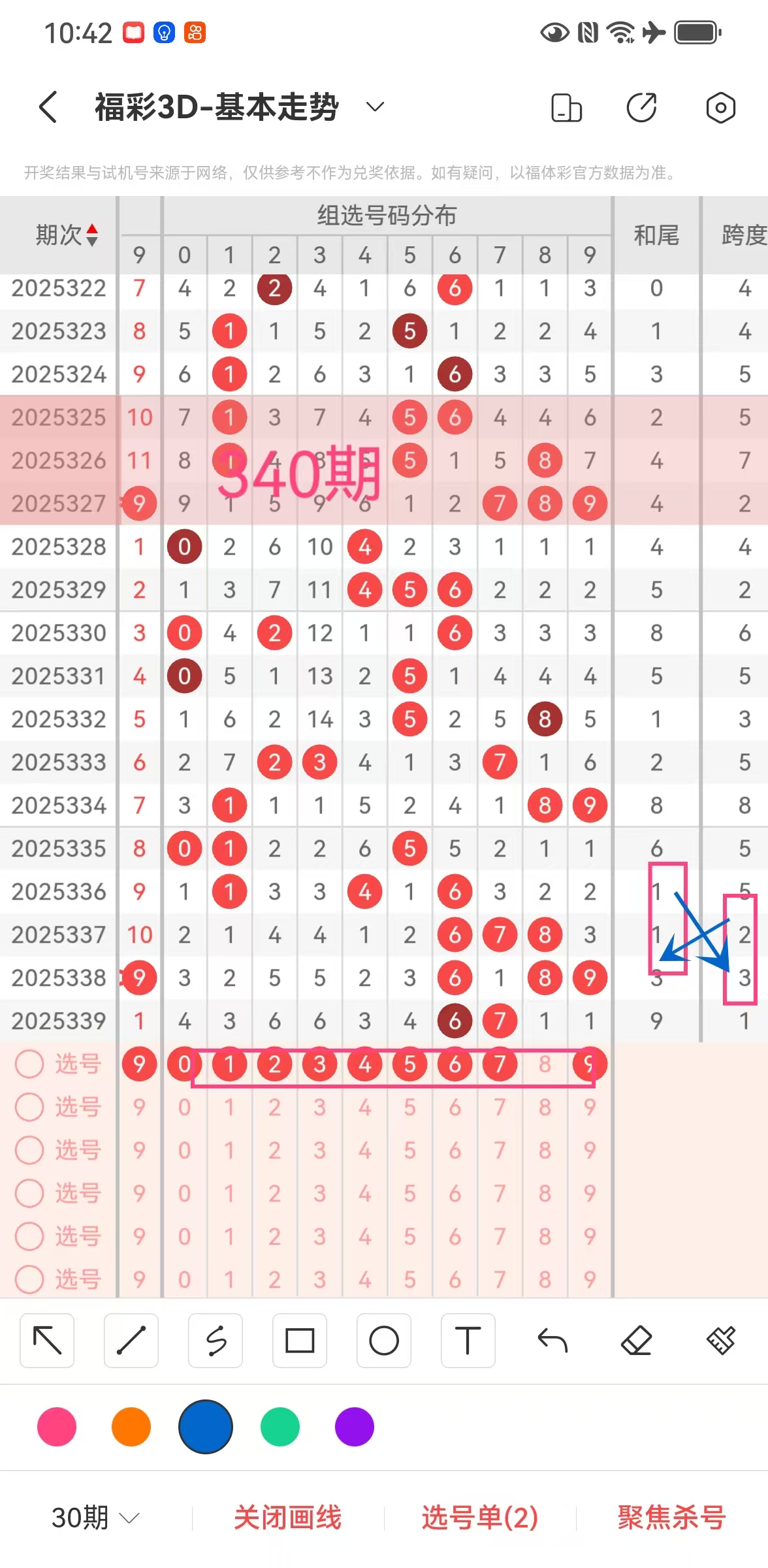768x1568 pixels.
Task: Select the rectangle shape tool
Action: (x=300, y=1341)
